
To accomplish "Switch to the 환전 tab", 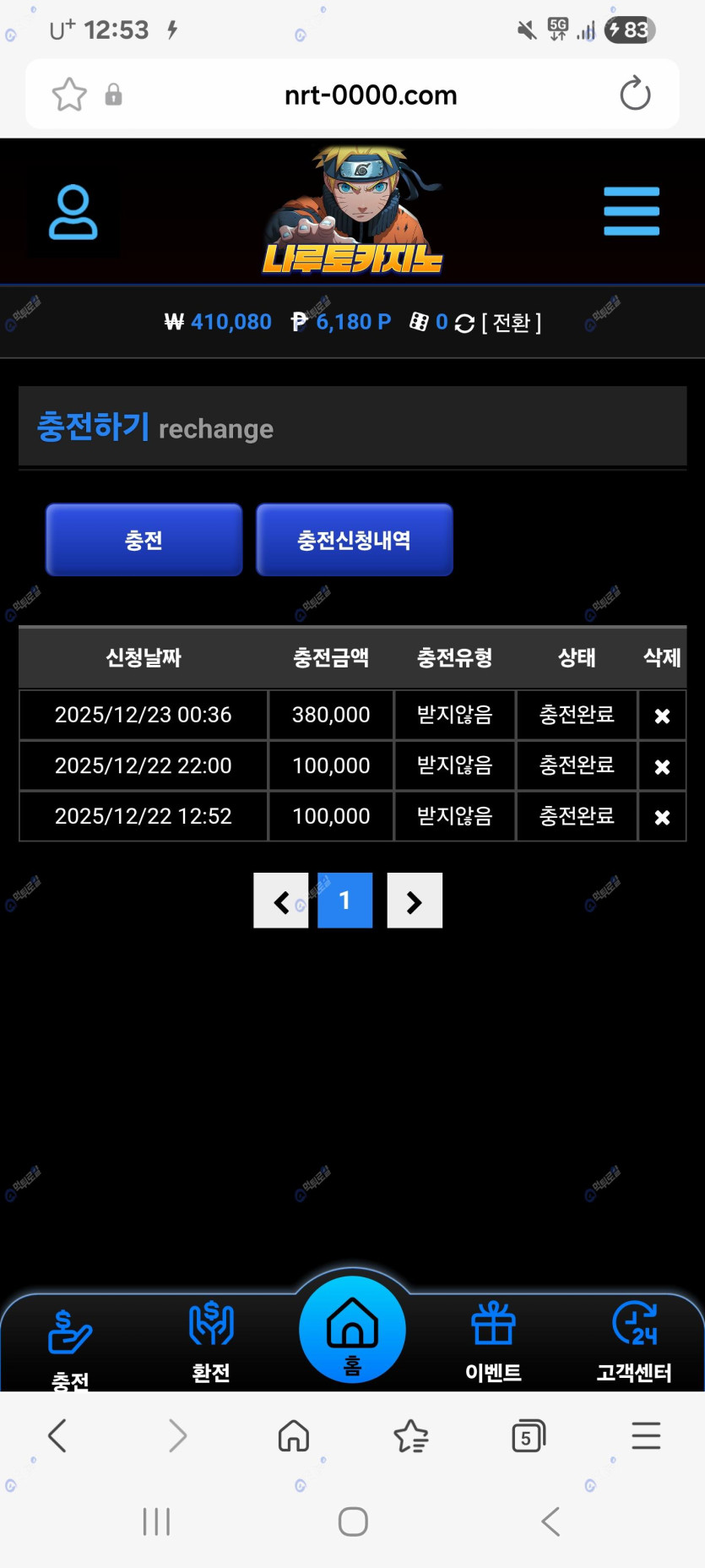I will click(211, 1340).
